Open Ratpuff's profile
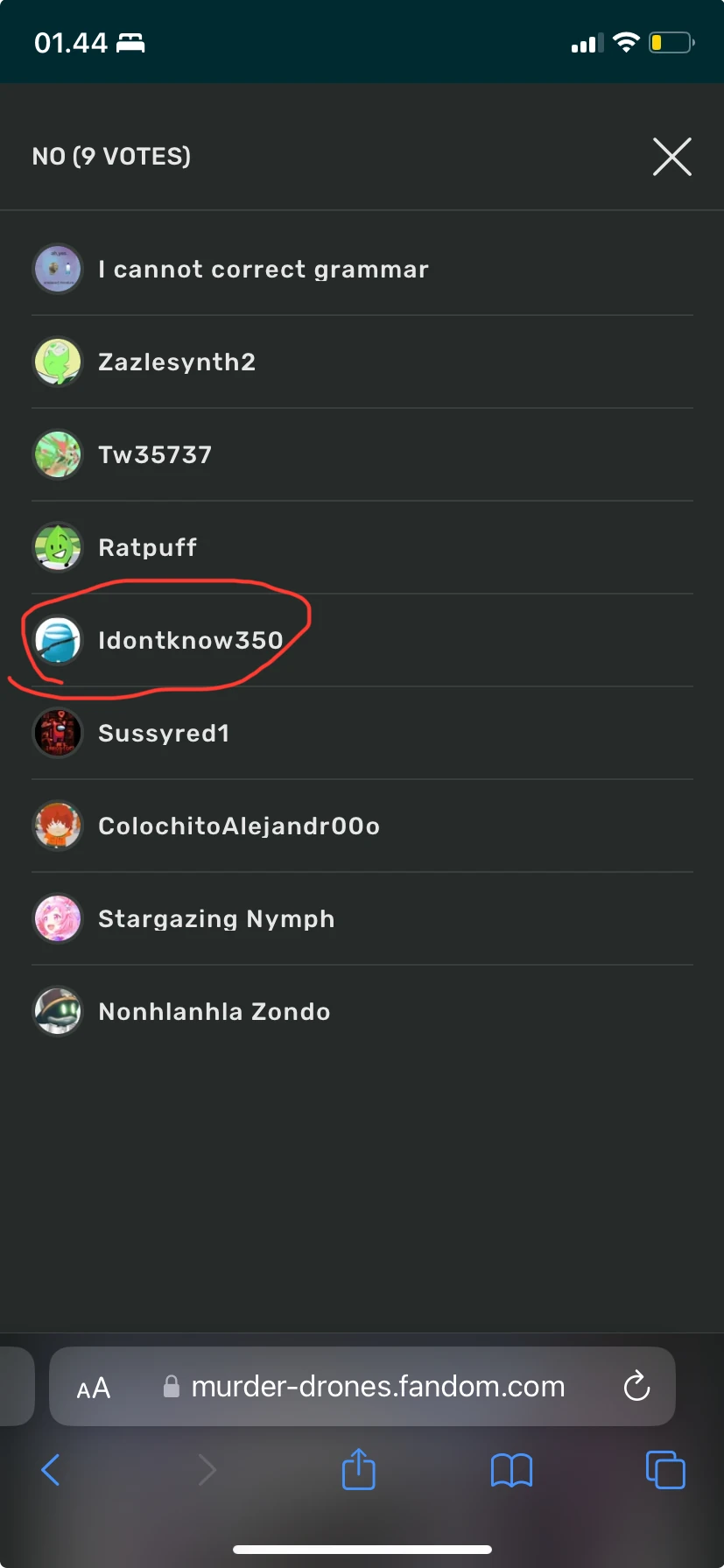 pyautogui.click(x=362, y=547)
